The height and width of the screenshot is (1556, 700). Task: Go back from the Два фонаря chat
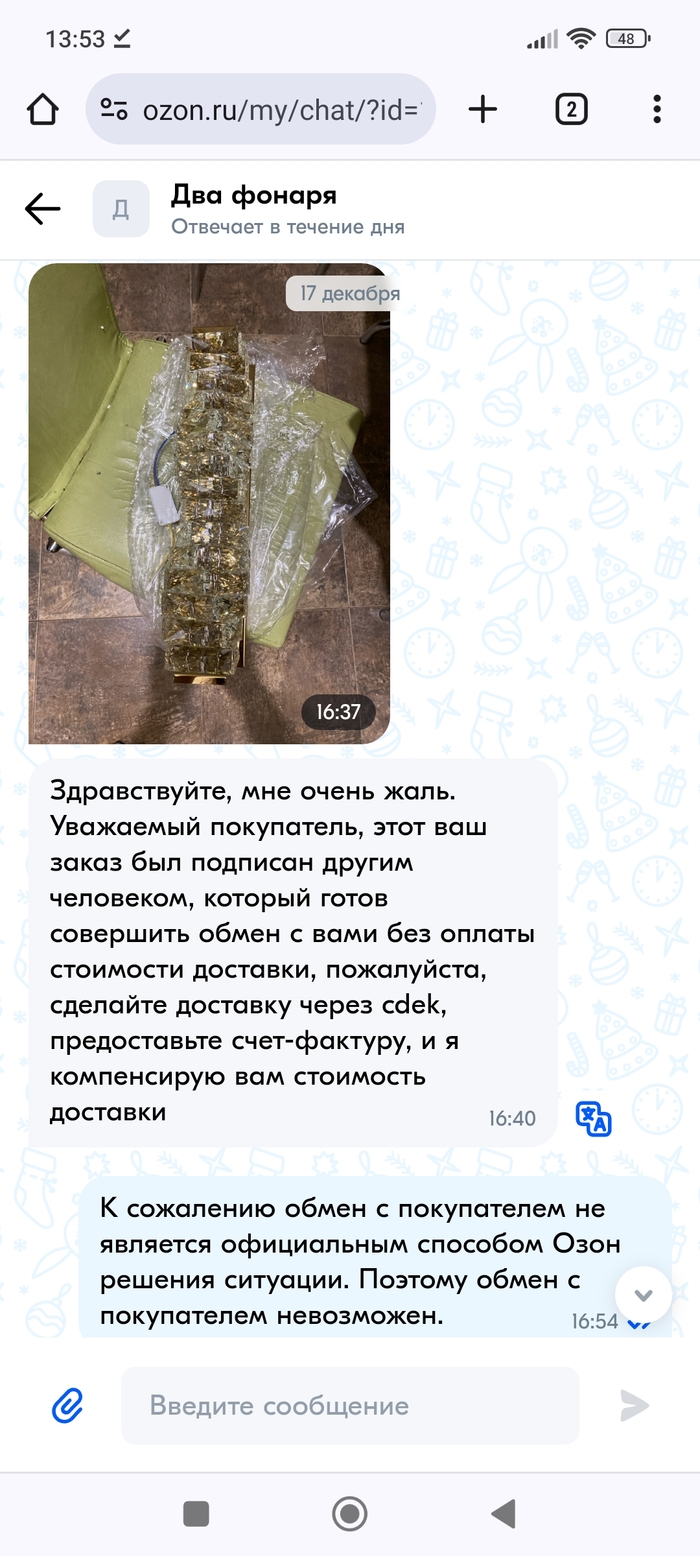42,209
